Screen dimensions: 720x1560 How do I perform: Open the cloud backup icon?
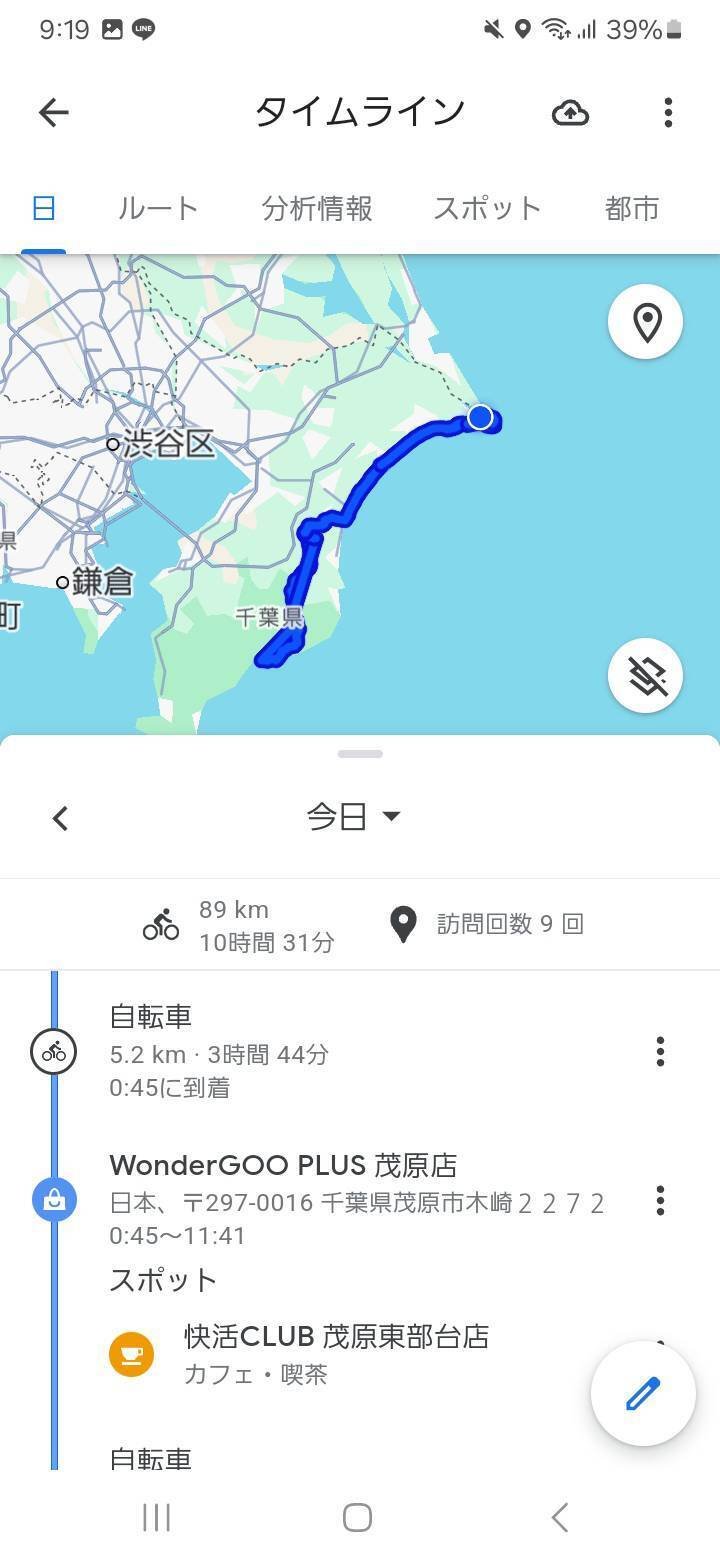point(570,112)
